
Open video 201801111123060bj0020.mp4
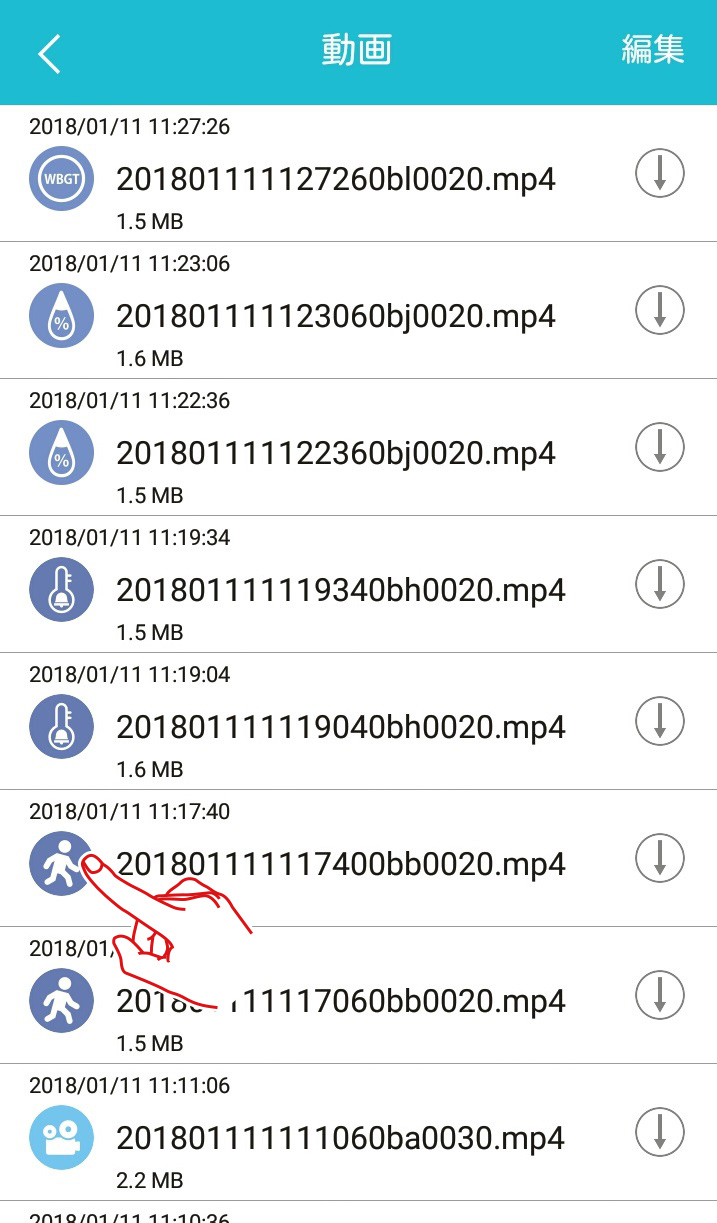point(358,310)
